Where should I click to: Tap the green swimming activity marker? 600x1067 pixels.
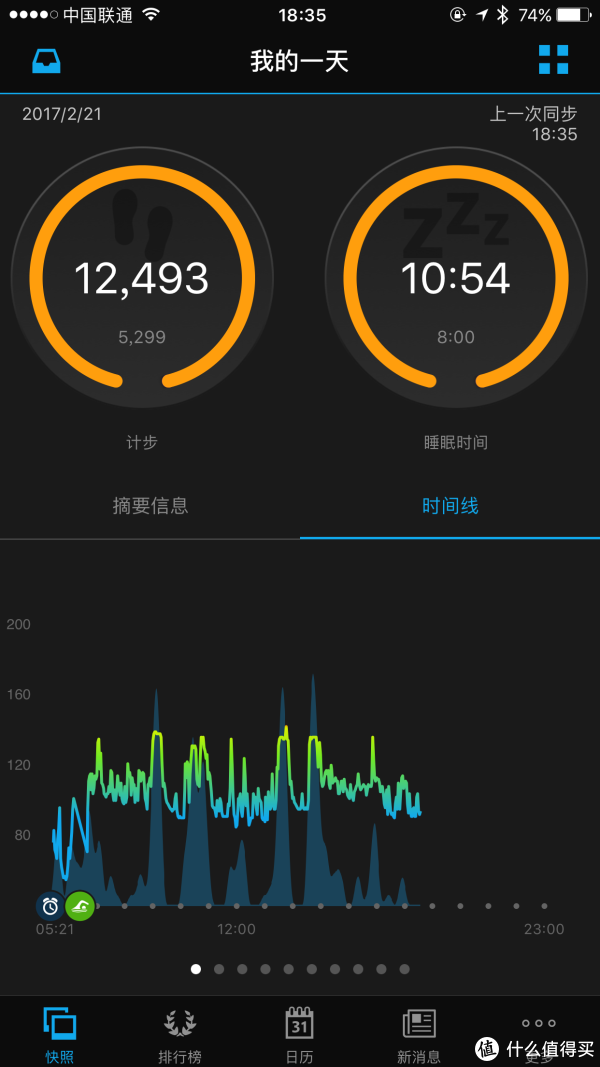click(80, 906)
